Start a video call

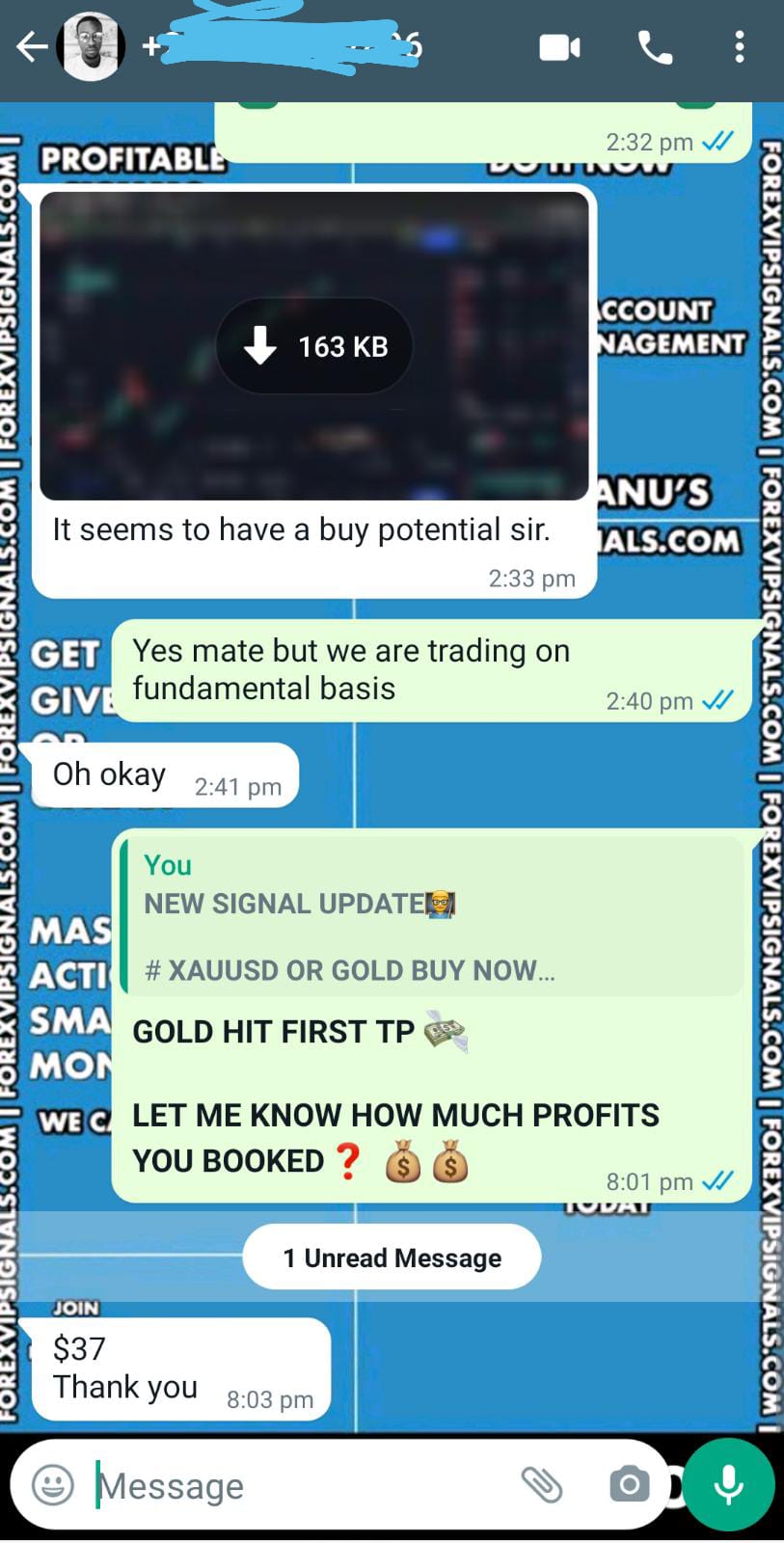click(x=559, y=46)
